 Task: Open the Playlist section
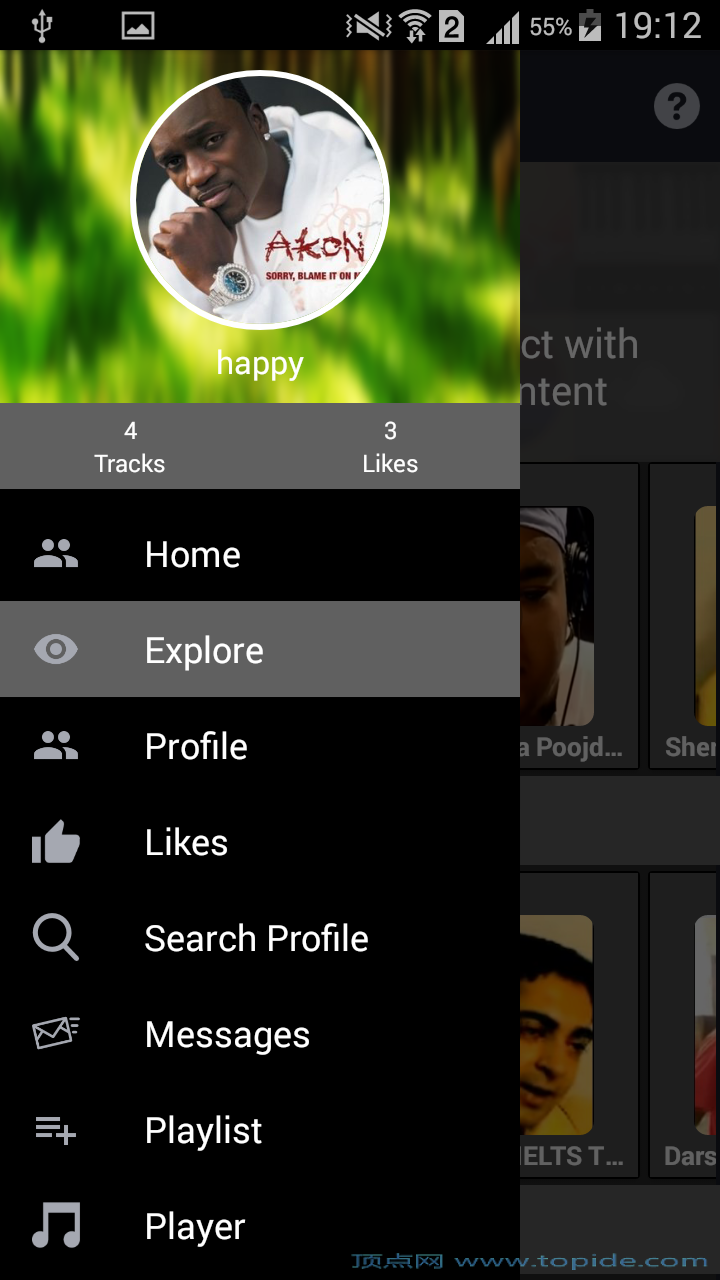(x=203, y=1130)
